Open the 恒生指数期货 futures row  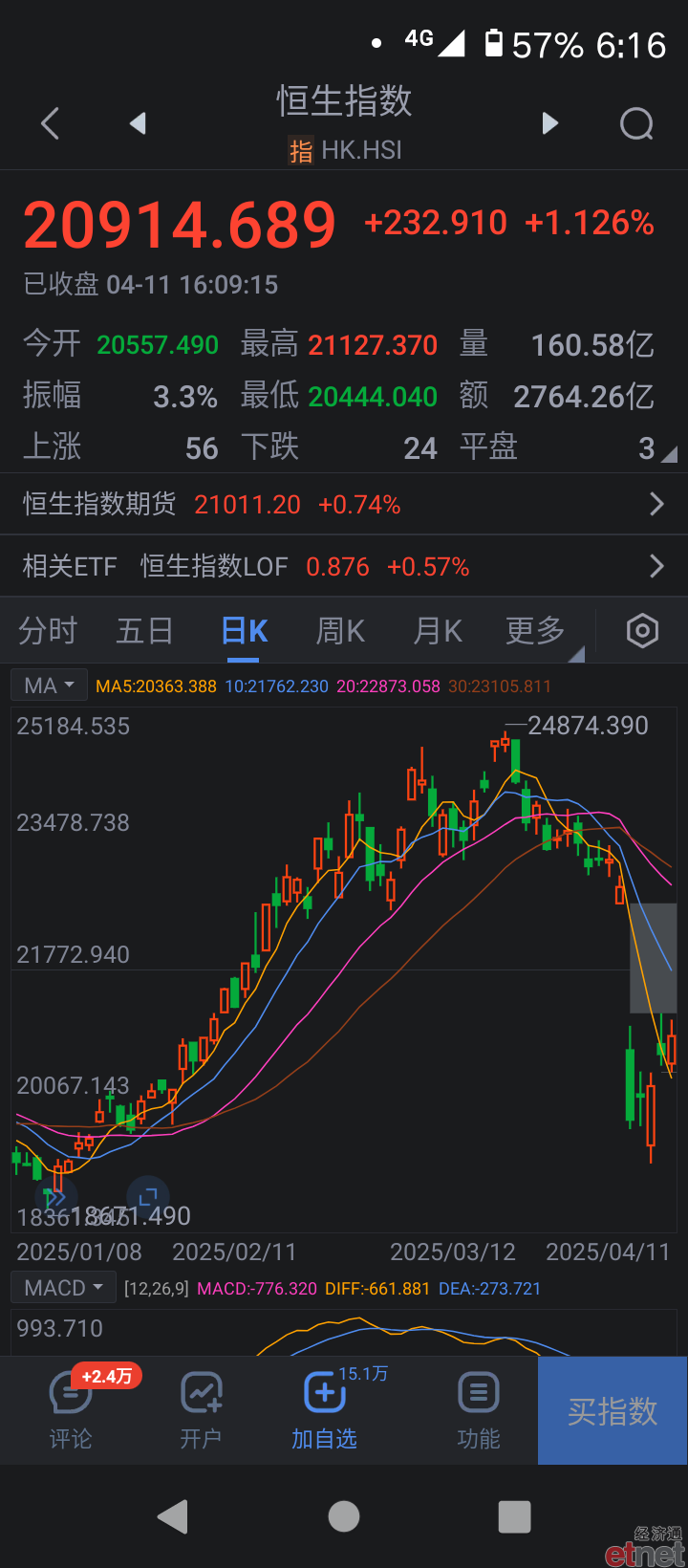(x=344, y=504)
